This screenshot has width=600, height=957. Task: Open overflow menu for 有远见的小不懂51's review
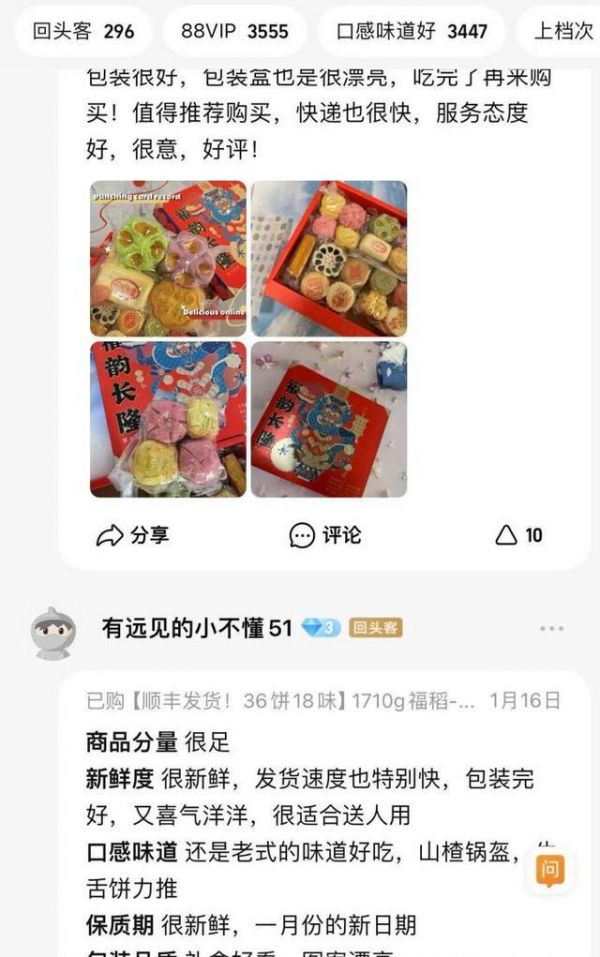point(551,629)
